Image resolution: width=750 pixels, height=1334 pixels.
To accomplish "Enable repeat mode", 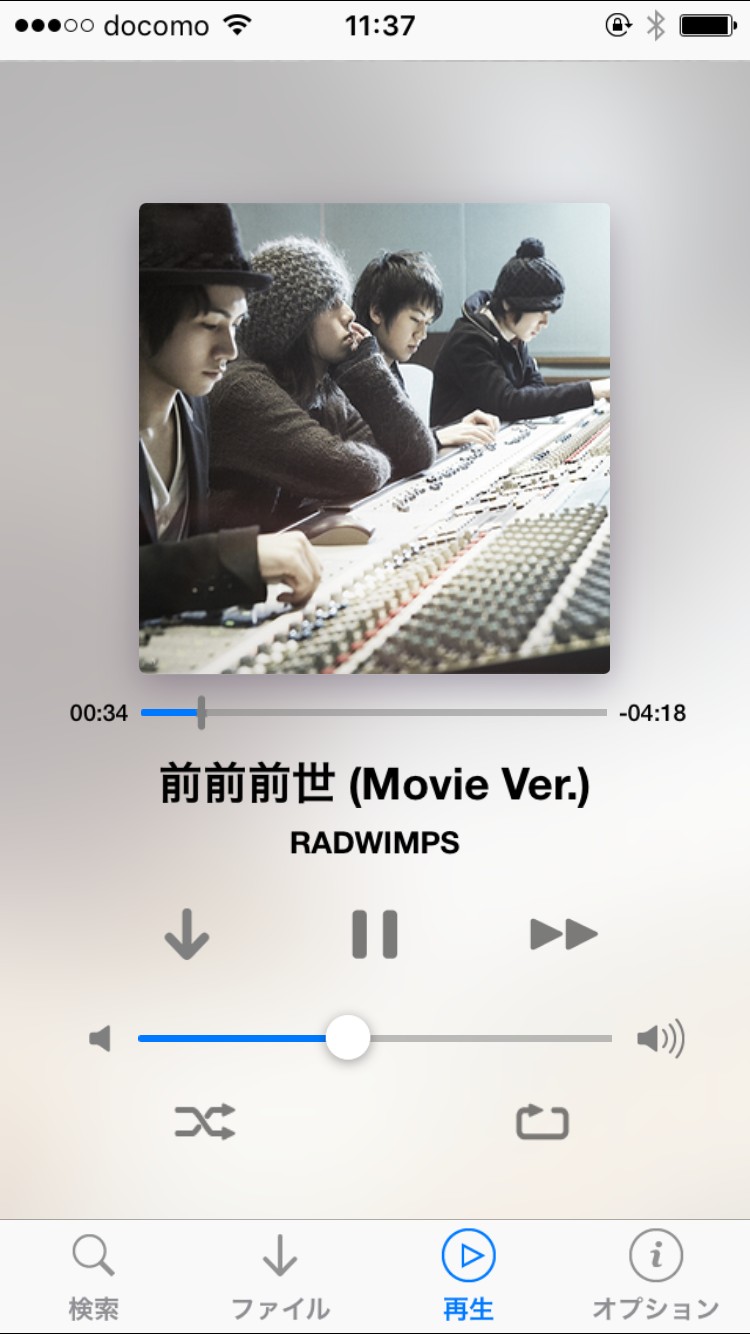I will click(x=542, y=1122).
